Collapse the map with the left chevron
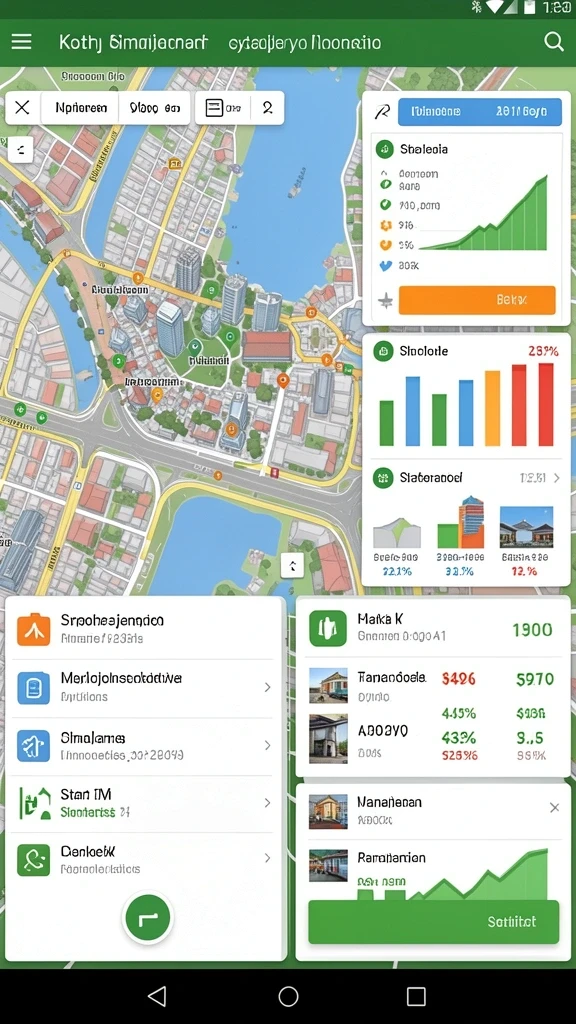This screenshot has height=1024, width=576. [20, 150]
